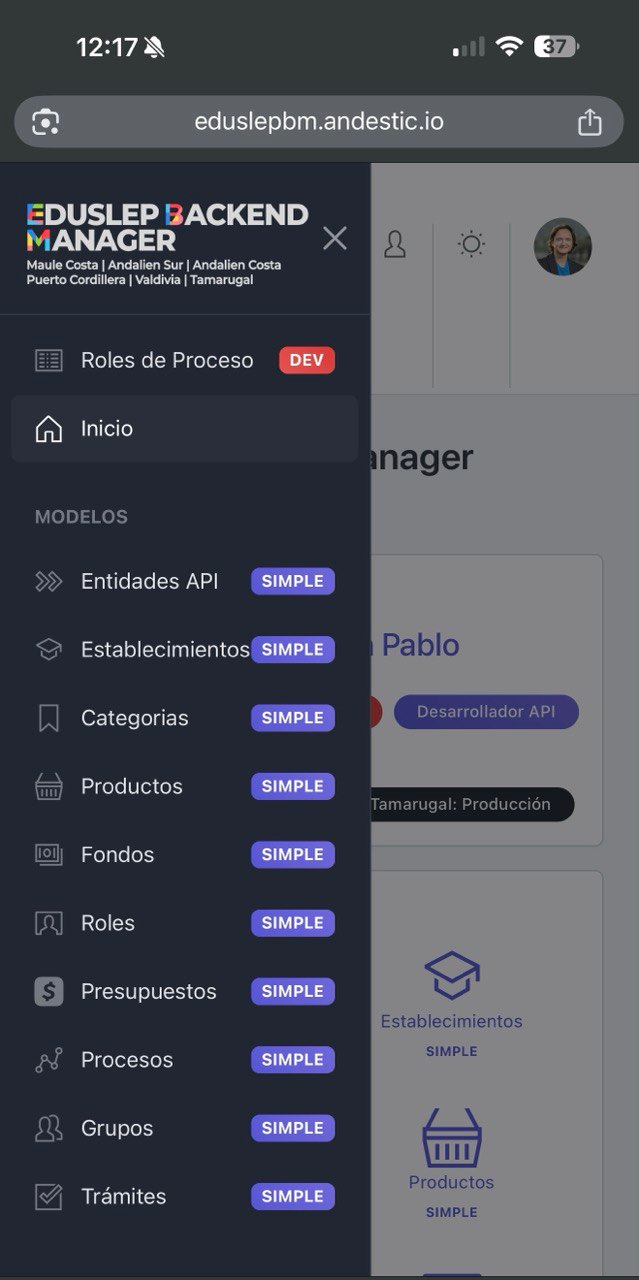Tap the browser share icon
The image size is (639, 1280).
click(x=590, y=123)
